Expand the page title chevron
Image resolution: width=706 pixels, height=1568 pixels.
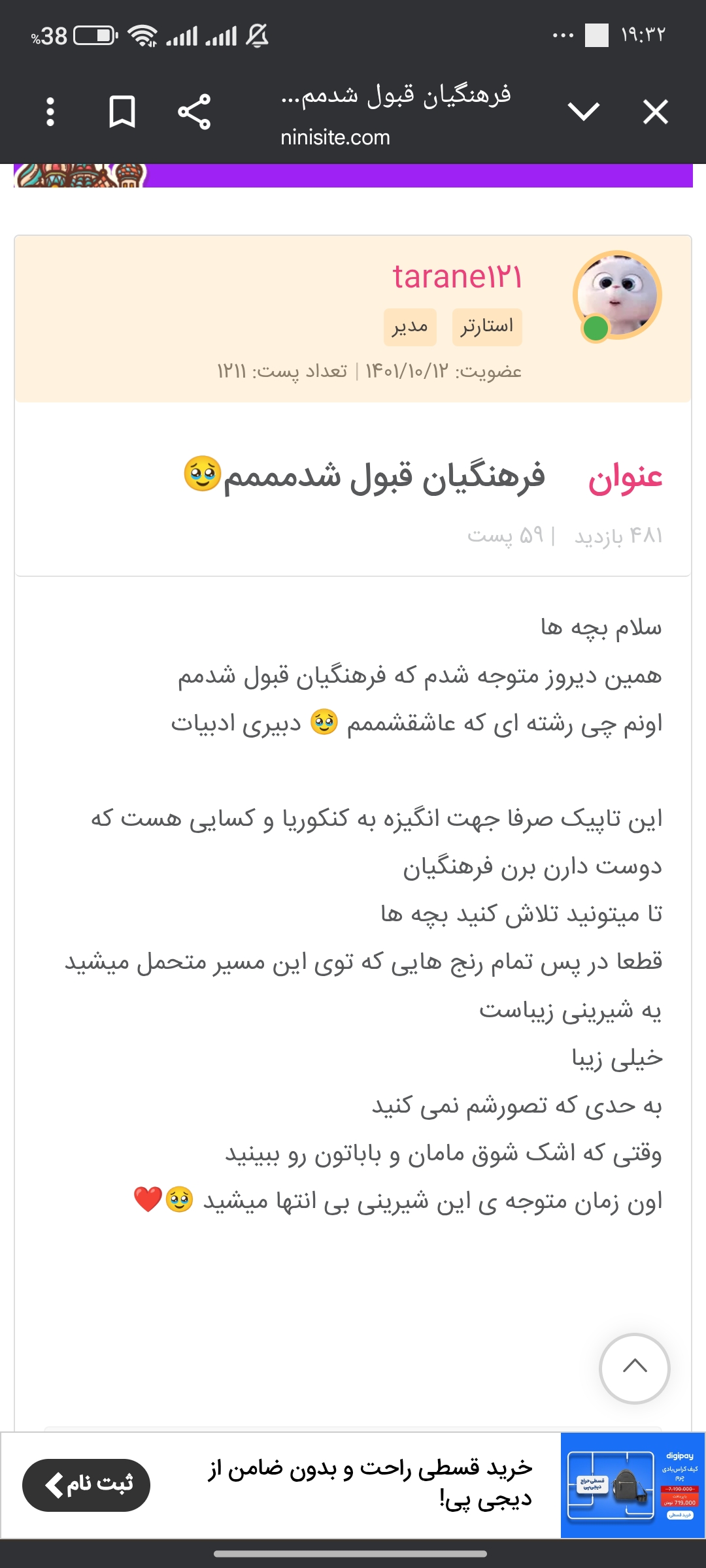[584, 112]
